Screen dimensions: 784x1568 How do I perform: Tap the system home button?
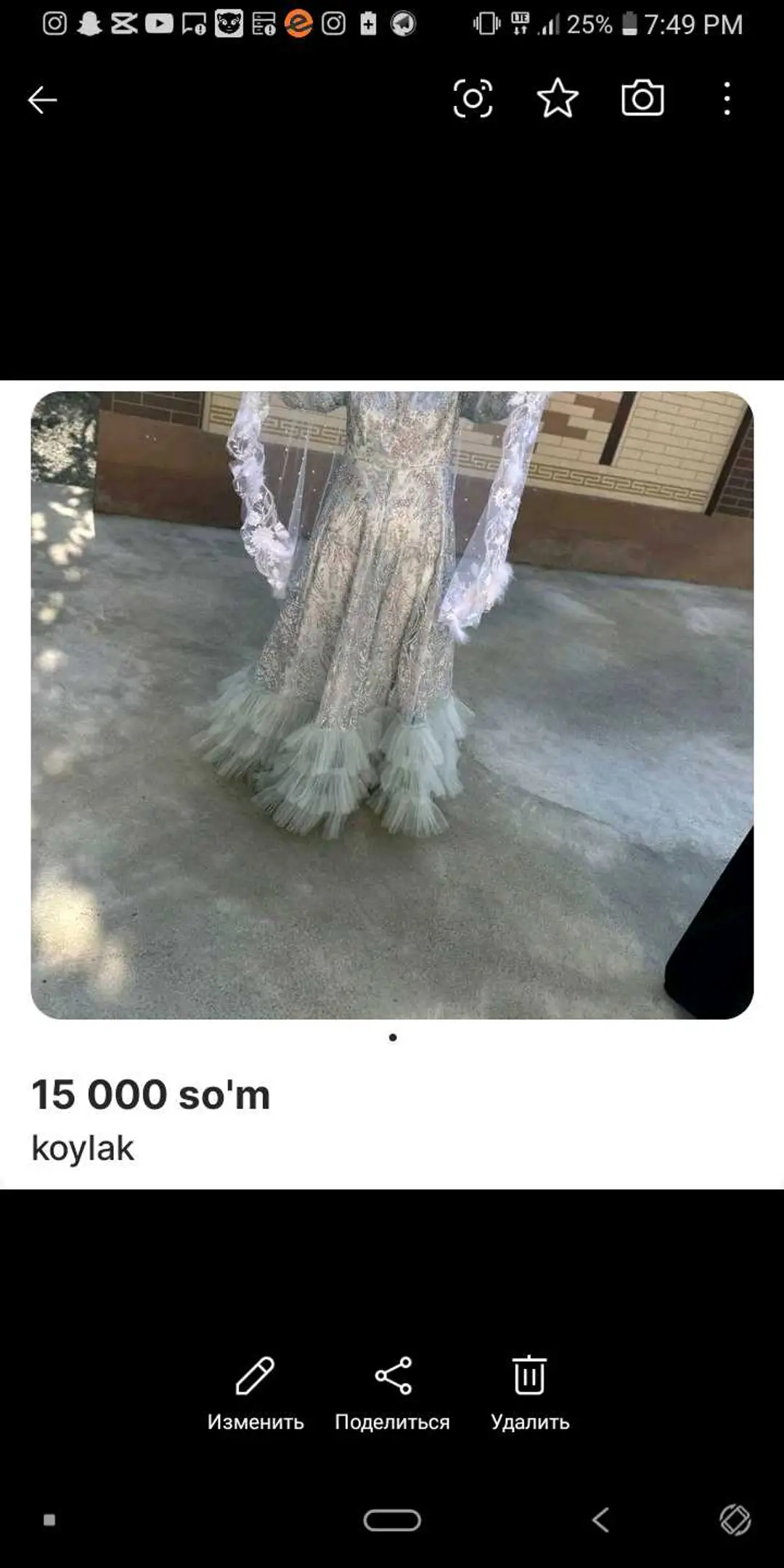[392, 1520]
